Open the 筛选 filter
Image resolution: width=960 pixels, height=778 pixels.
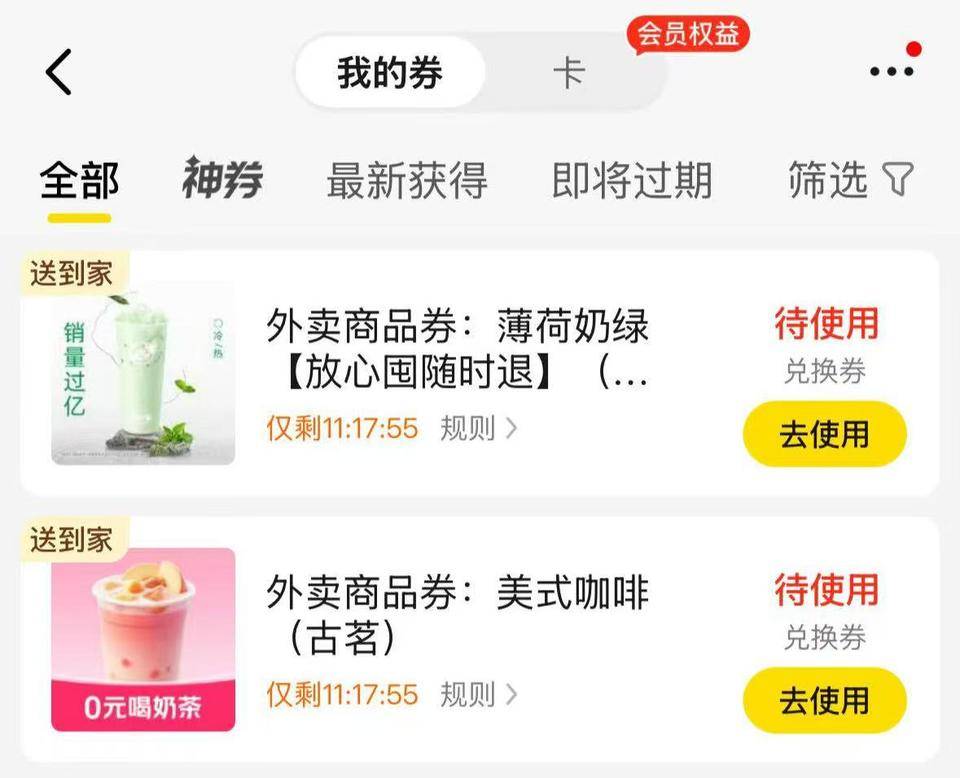point(850,181)
